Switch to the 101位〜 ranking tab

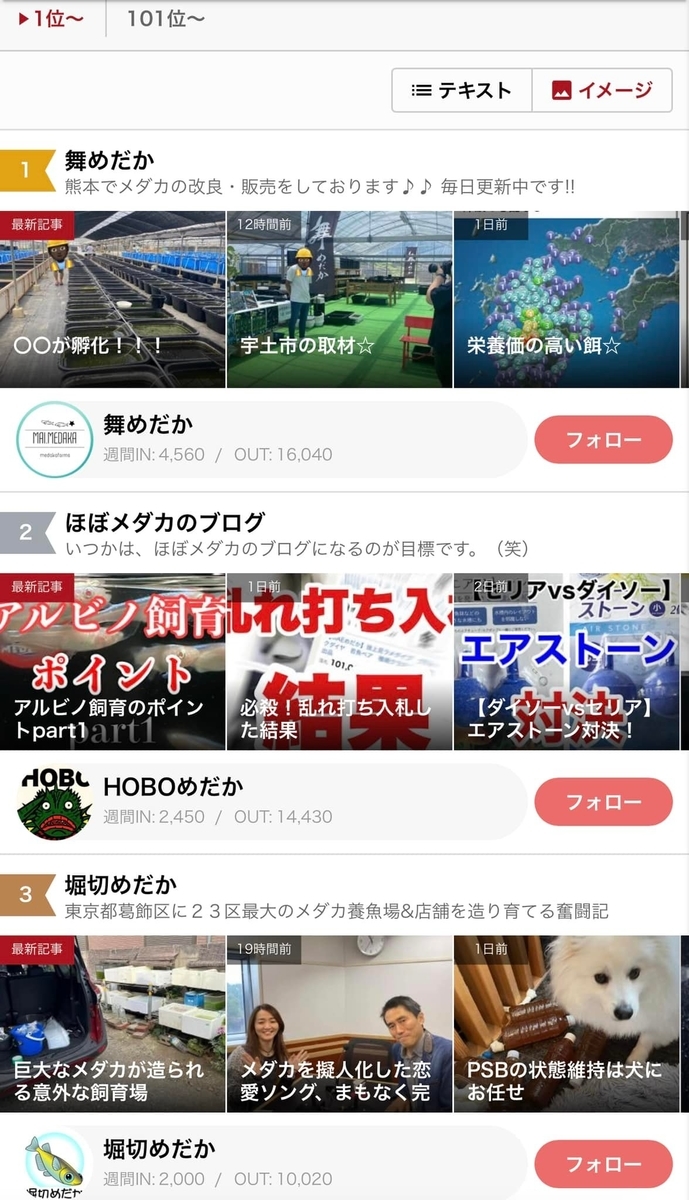pyautogui.click(x=166, y=18)
